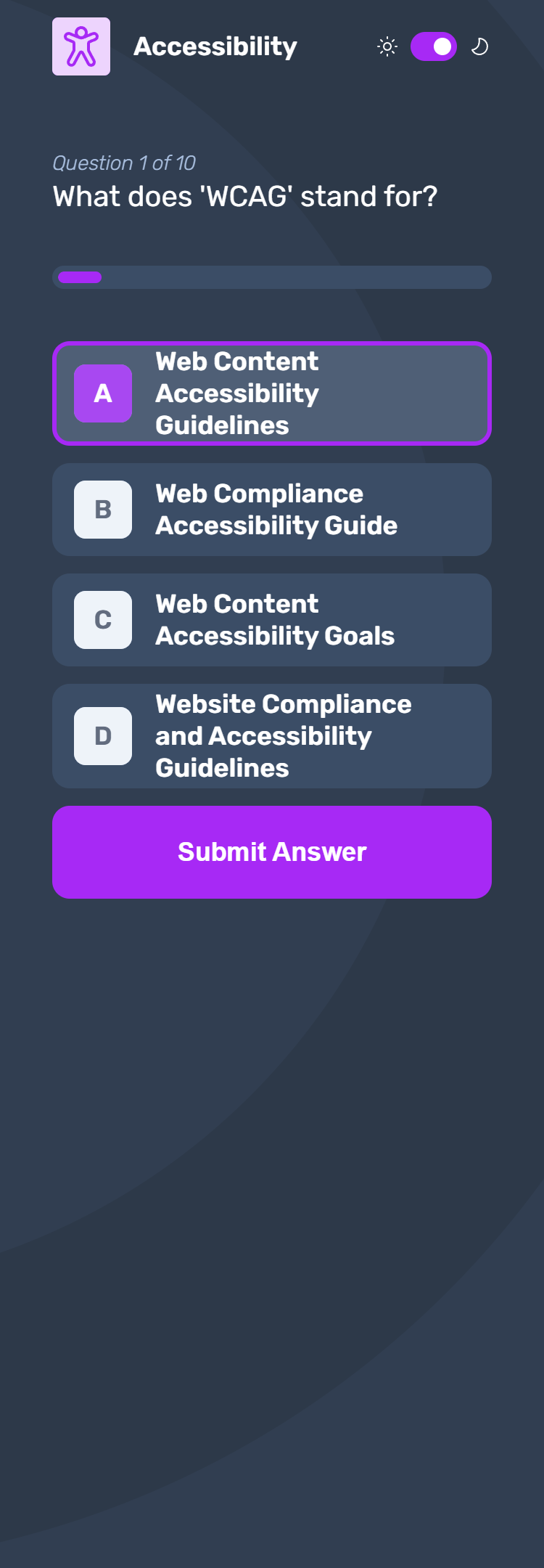Click the sun icon for light mode
544x1568 pixels.
coord(387,46)
